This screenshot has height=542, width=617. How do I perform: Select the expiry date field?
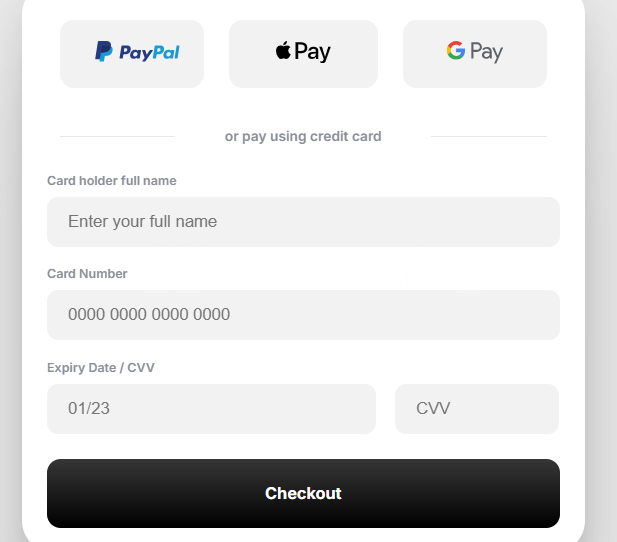[x=211, y=409]
